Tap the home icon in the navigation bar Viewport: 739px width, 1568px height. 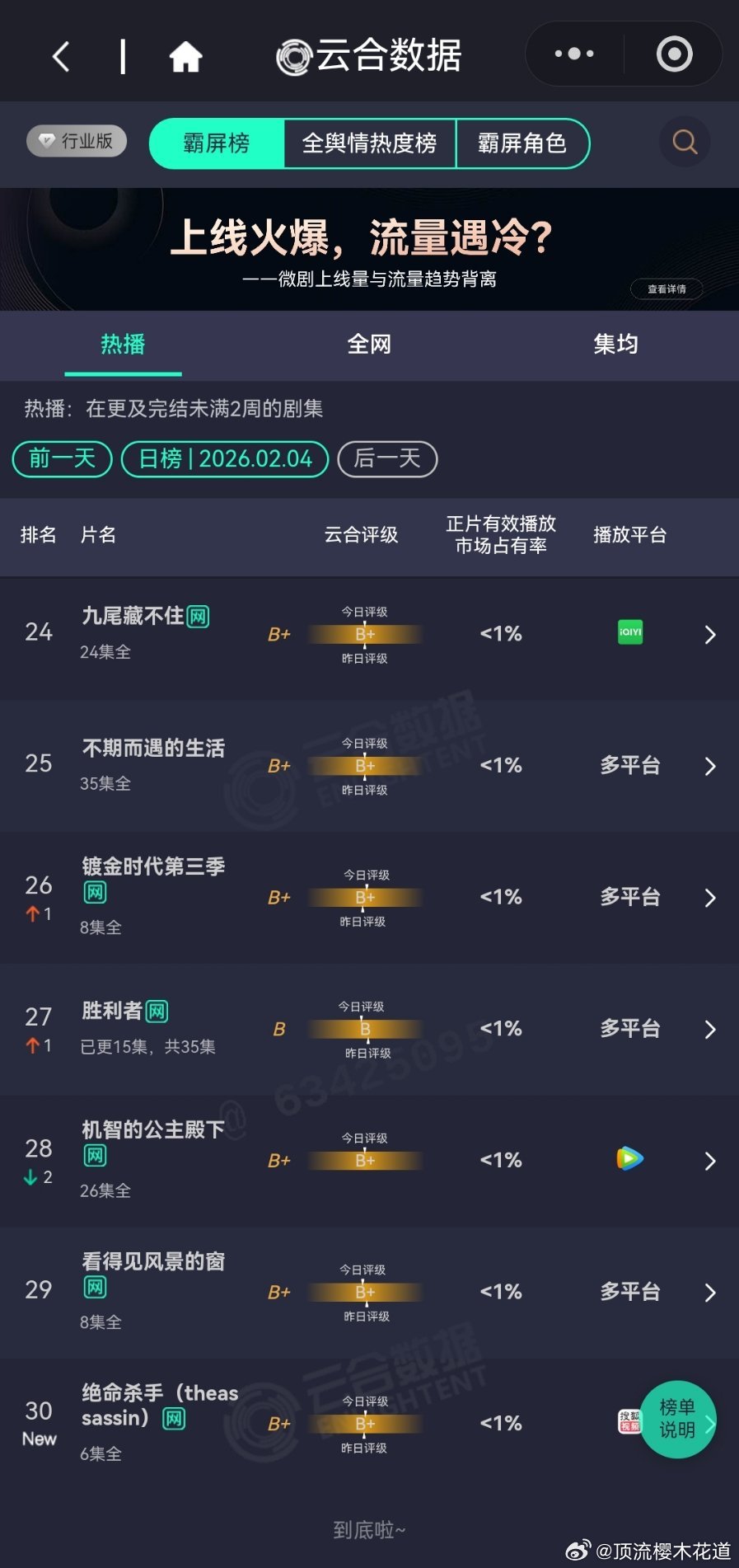click(x=185, y=54)
